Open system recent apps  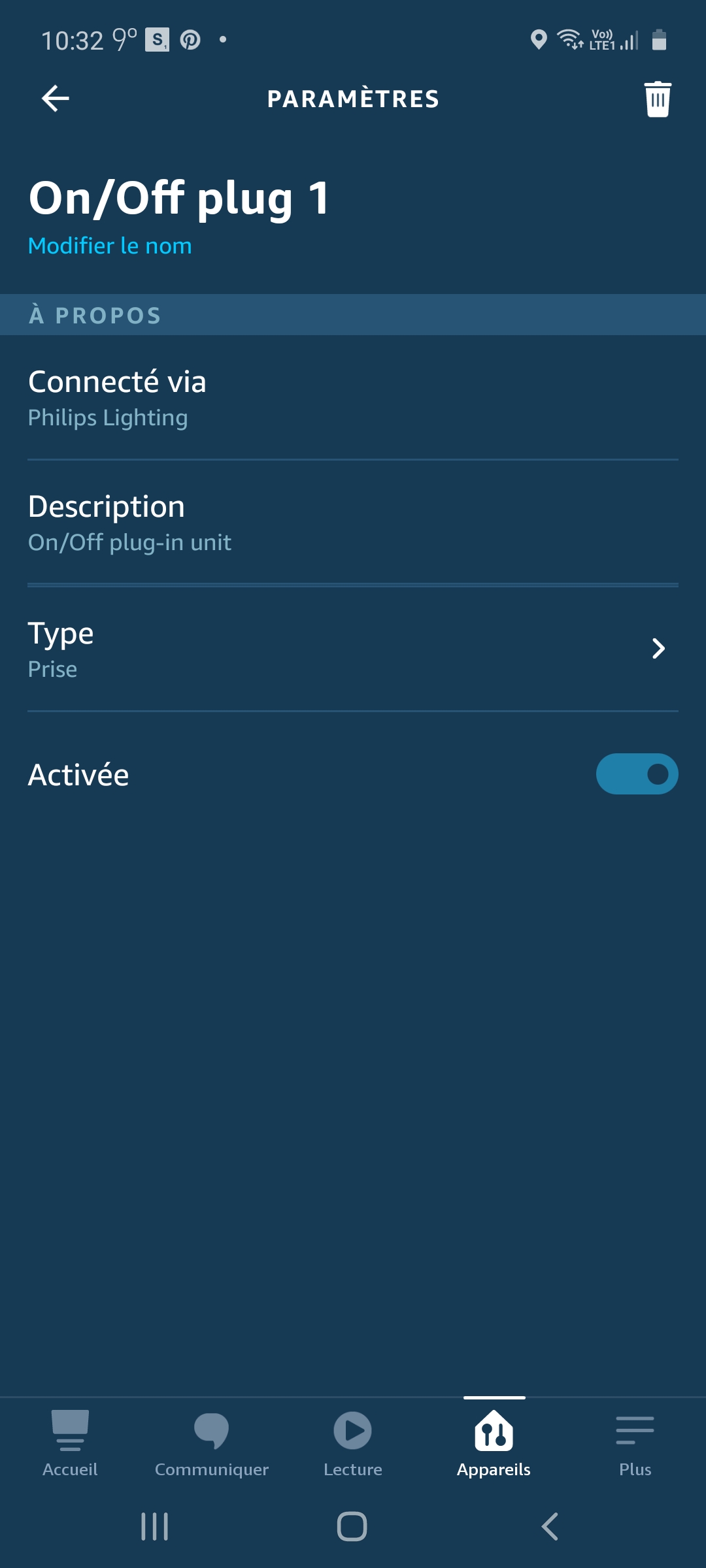coord(155,1527)
